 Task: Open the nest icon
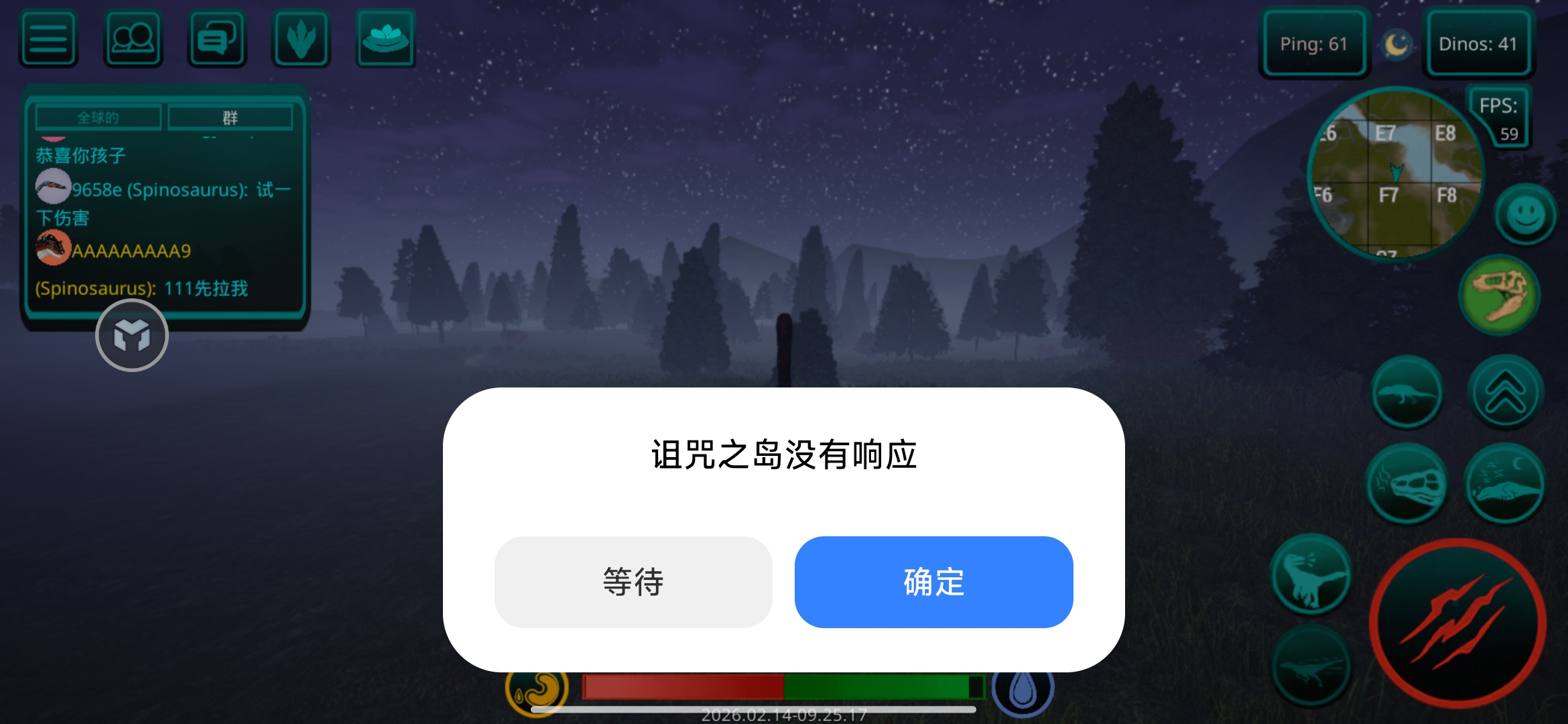point(385,39)
